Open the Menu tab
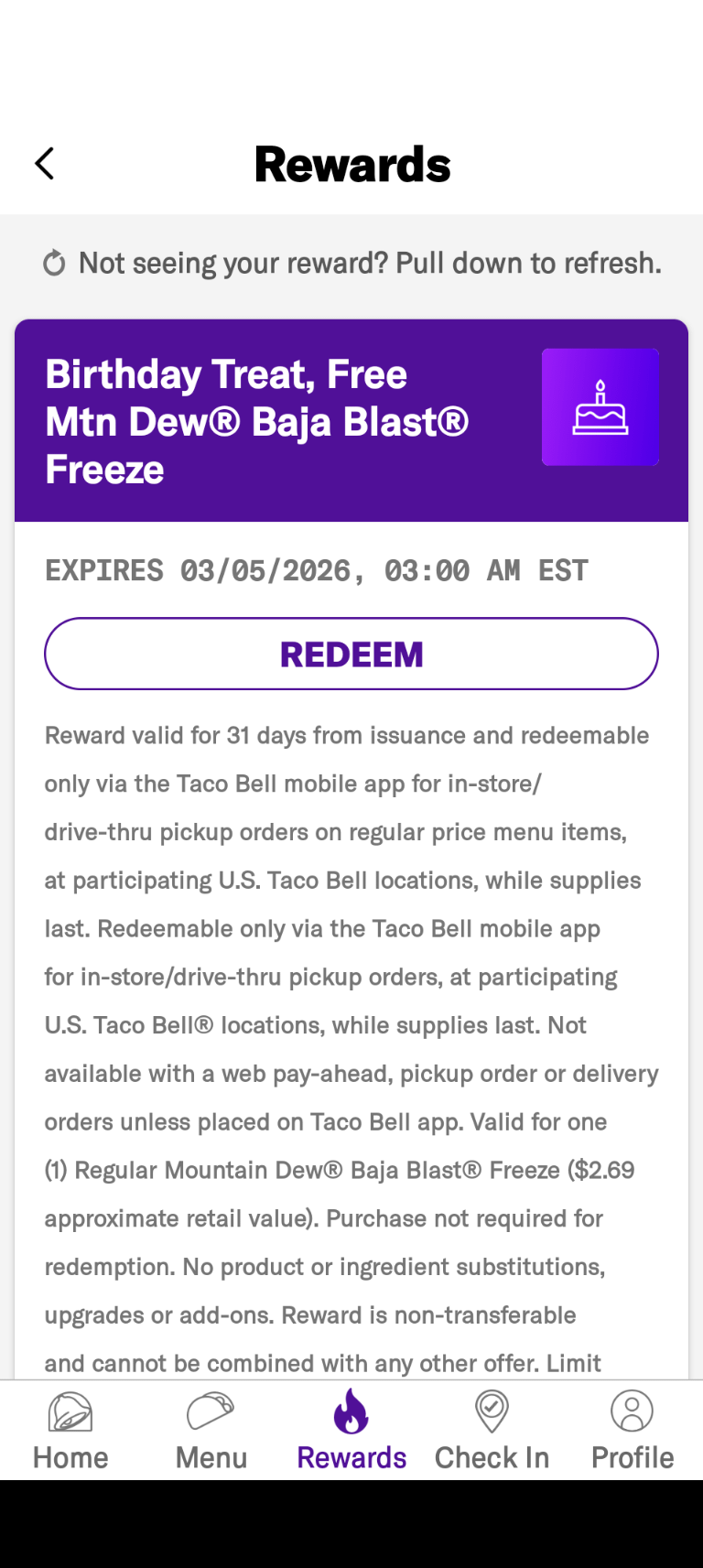 click(x=211, y=1430)
